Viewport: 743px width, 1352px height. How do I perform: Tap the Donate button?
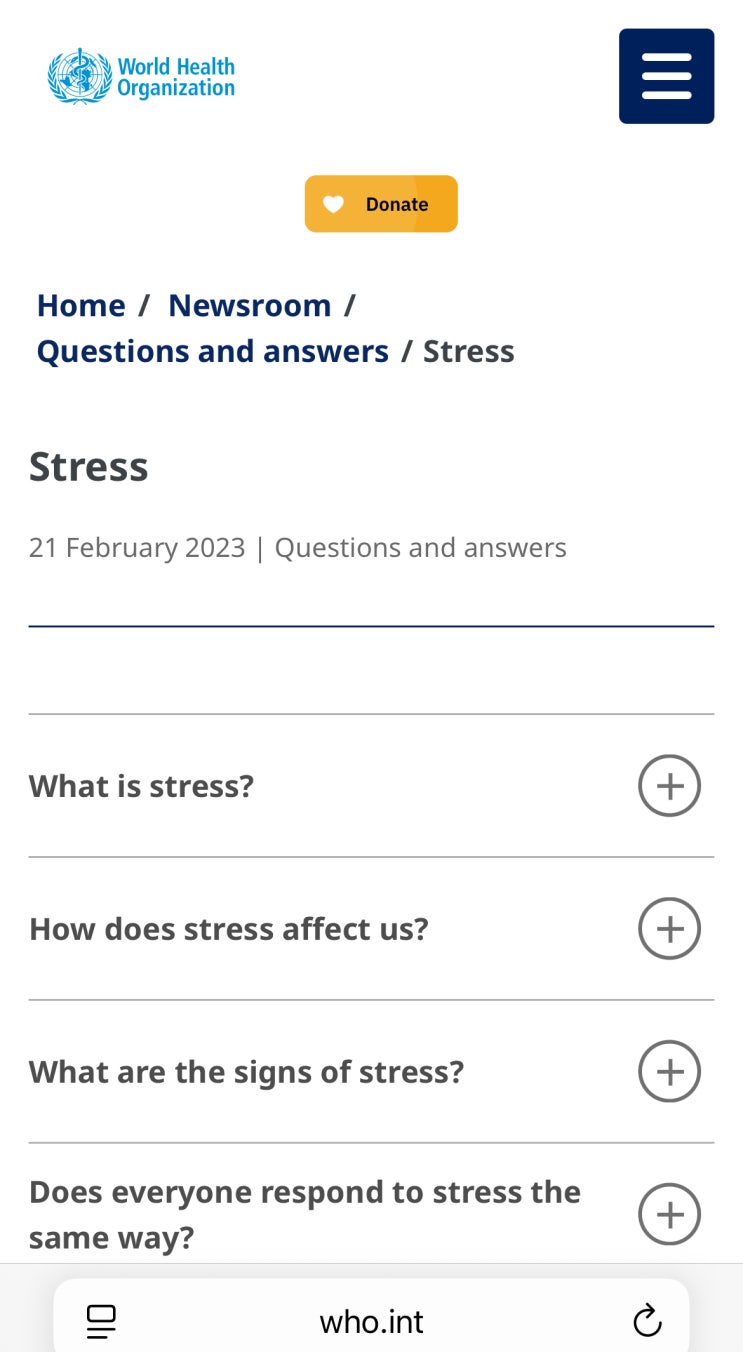point(381,204)
